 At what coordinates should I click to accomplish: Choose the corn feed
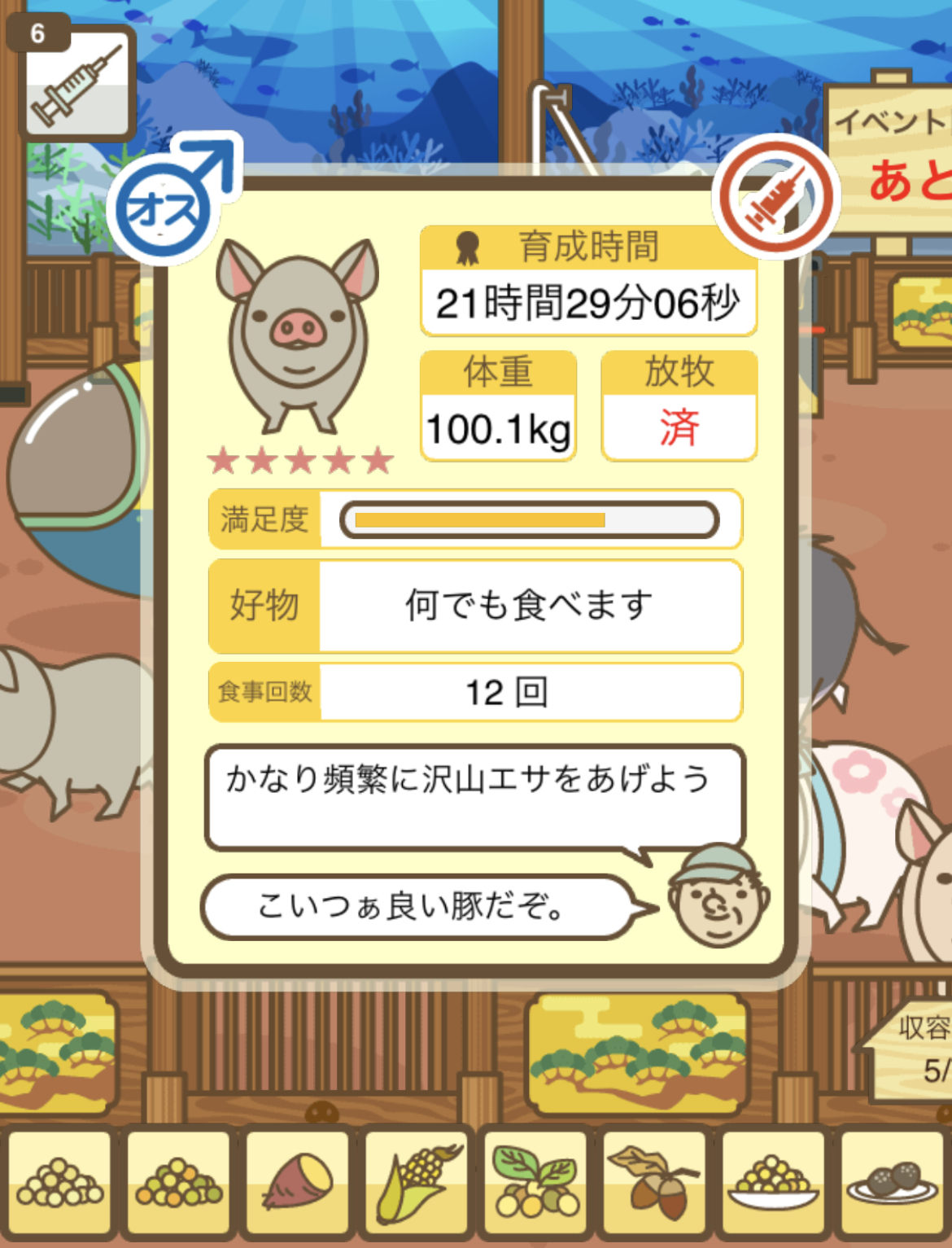[x=417, y=1182]
